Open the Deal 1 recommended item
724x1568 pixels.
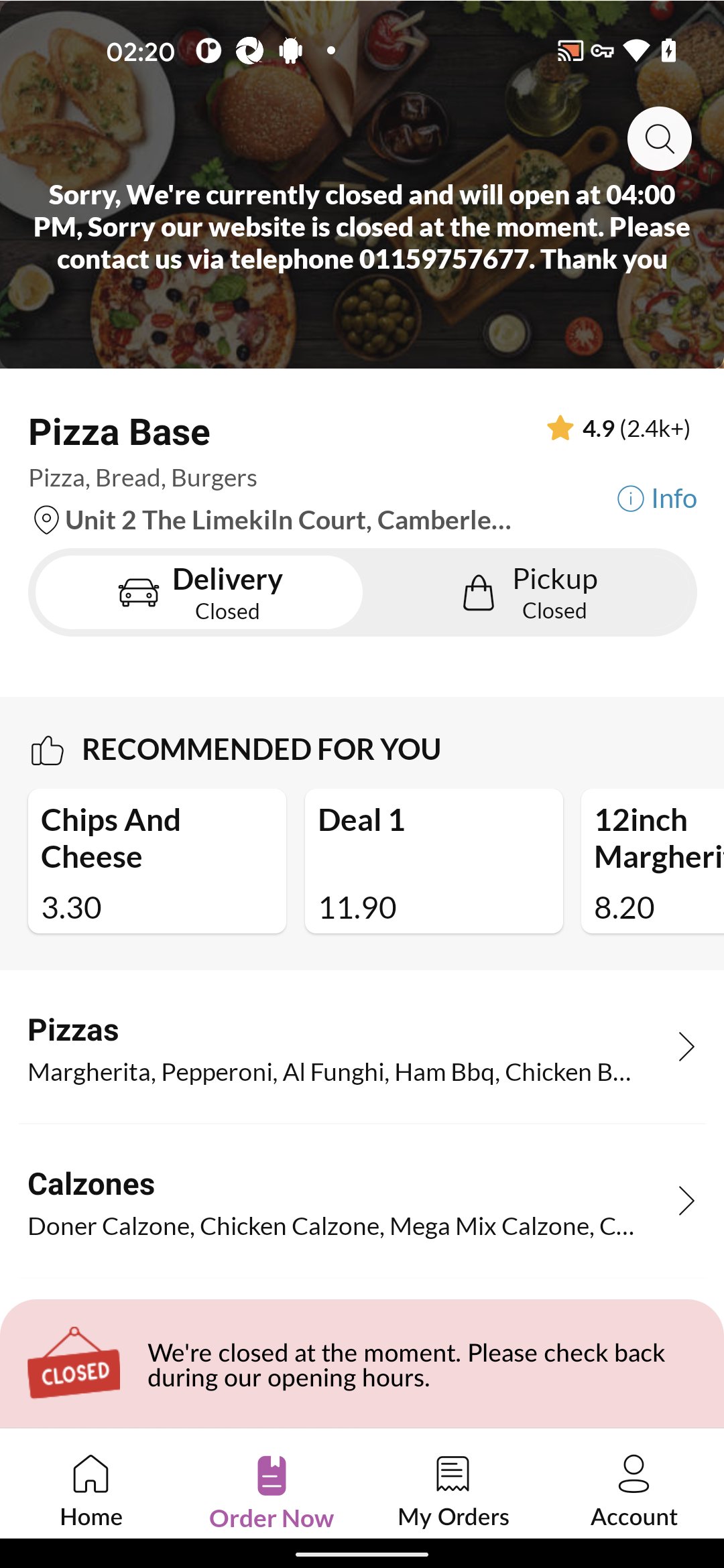(434, 860)
